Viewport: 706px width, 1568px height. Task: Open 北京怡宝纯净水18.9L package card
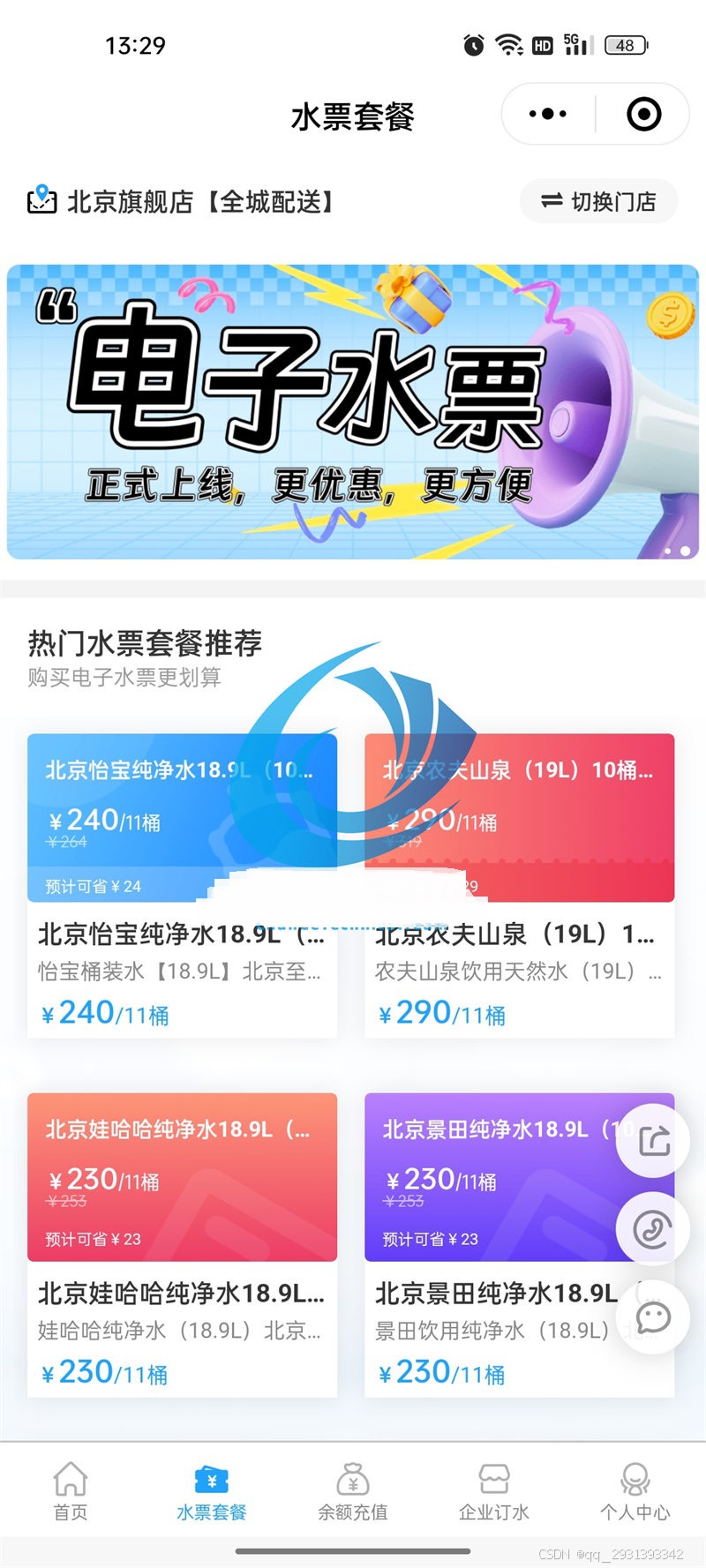coord(182,882)
